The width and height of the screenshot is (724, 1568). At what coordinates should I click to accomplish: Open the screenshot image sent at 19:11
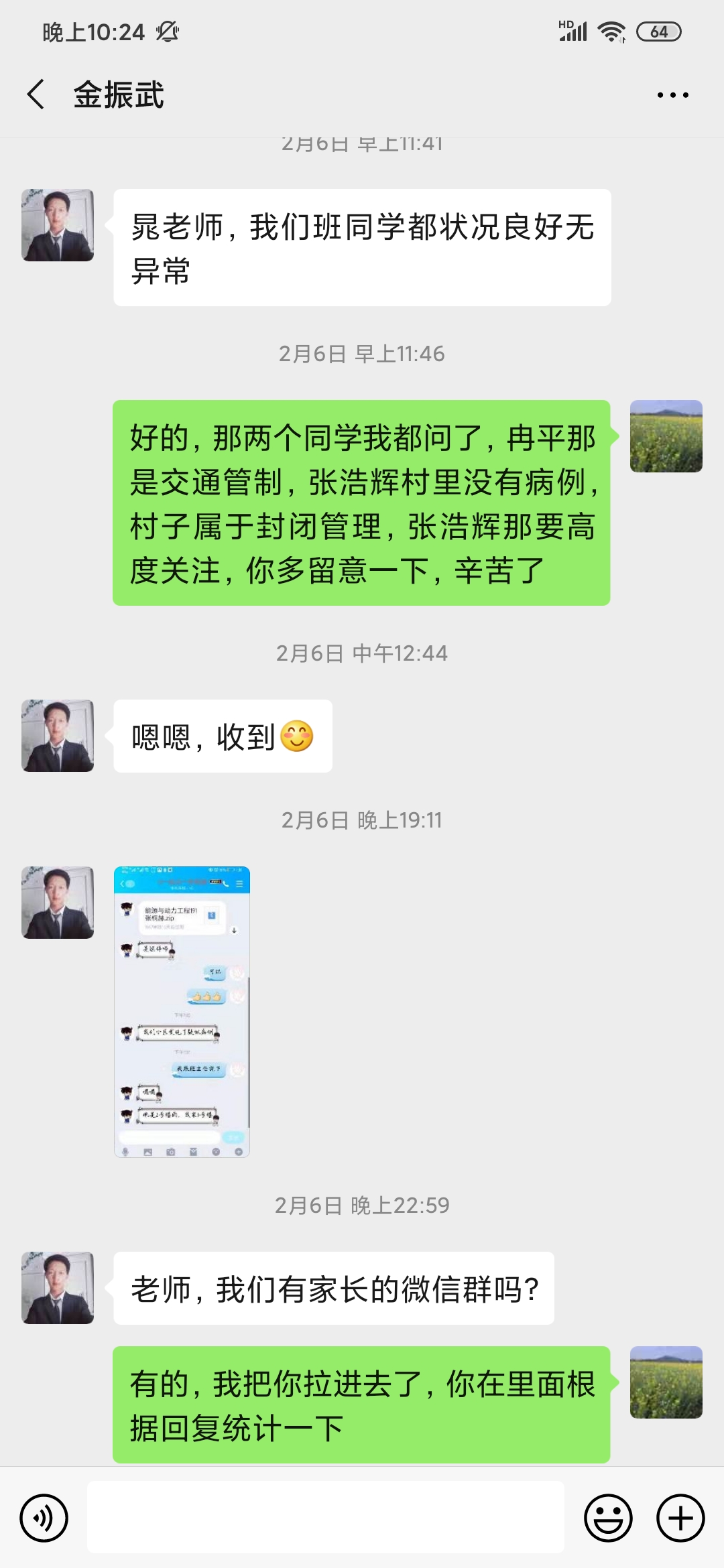point(182,1012)
